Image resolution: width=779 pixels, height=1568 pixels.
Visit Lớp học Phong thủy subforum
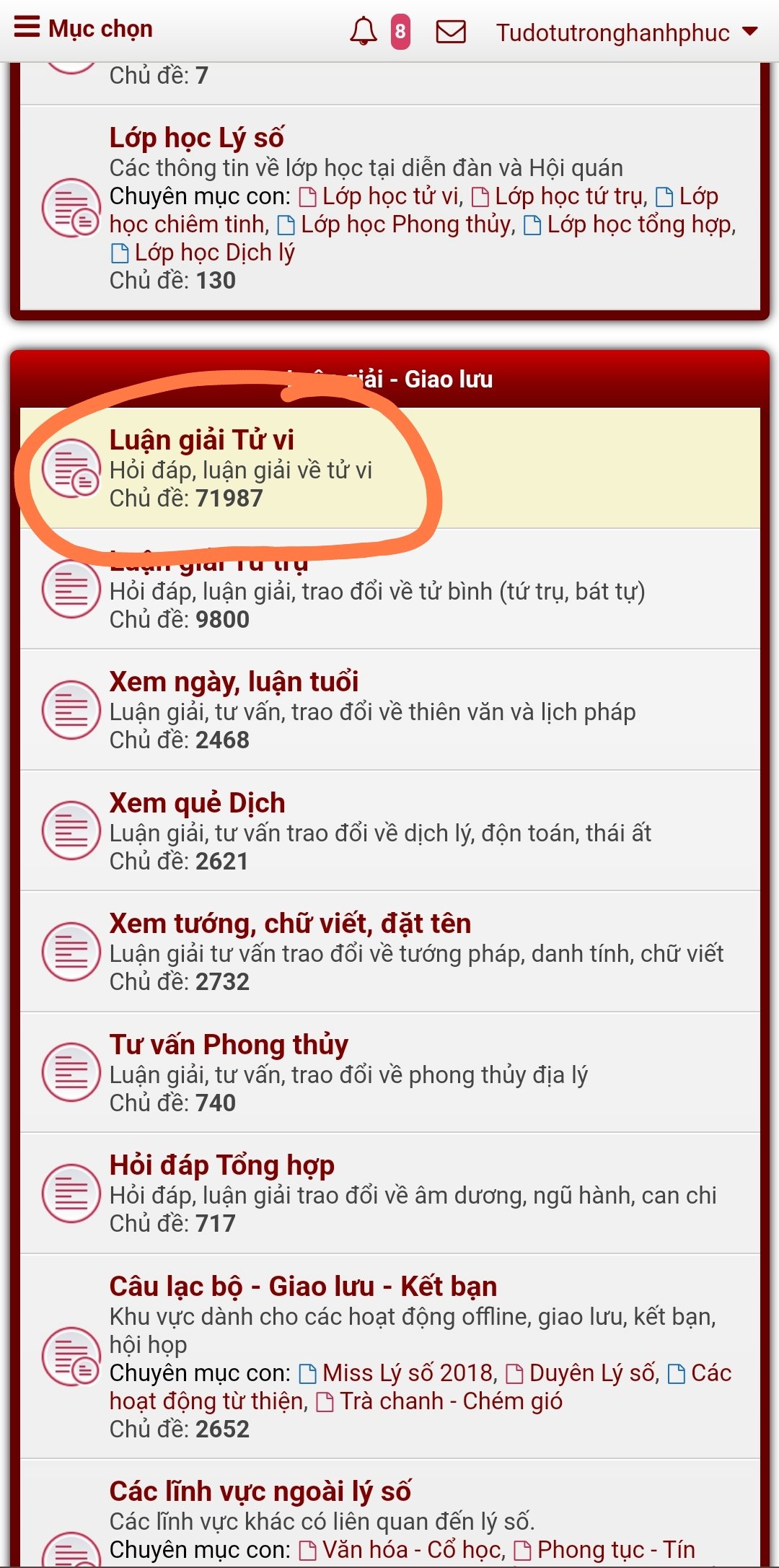[407, 224]
